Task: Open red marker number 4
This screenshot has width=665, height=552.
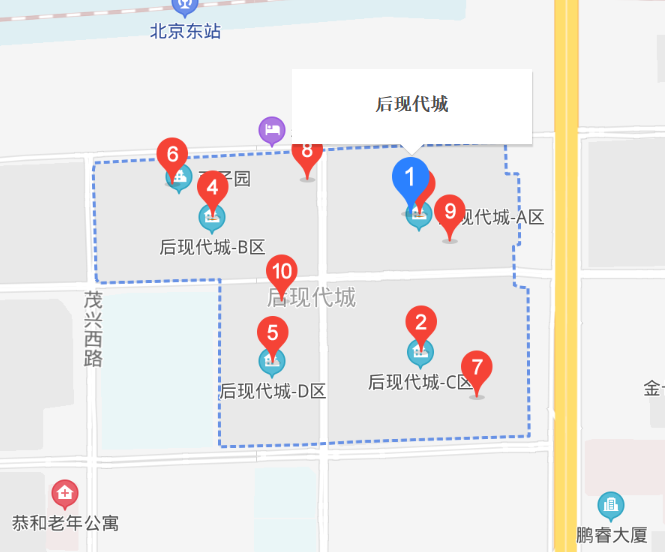Action: point(211,188)
